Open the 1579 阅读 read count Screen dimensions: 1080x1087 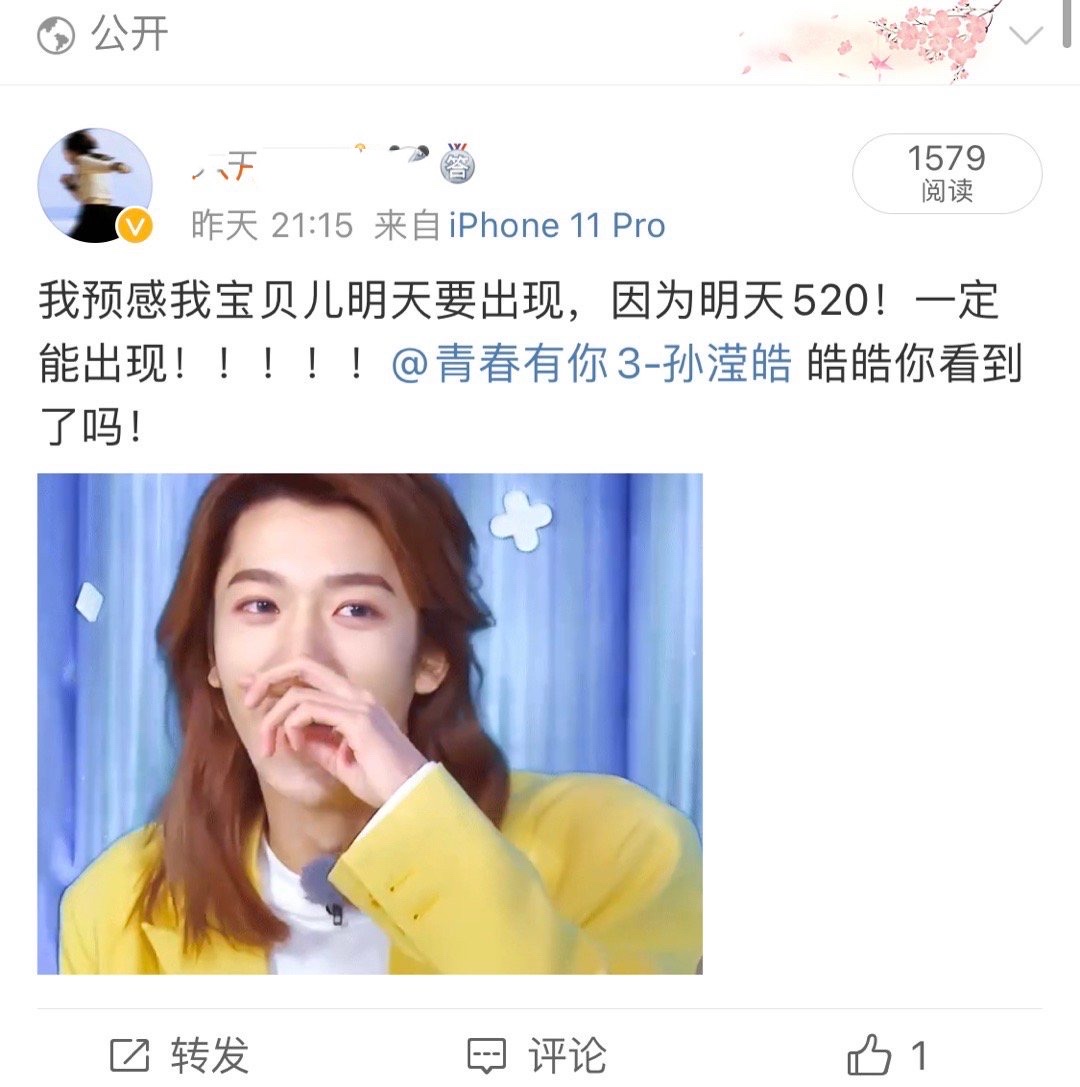tap(946, 173)
